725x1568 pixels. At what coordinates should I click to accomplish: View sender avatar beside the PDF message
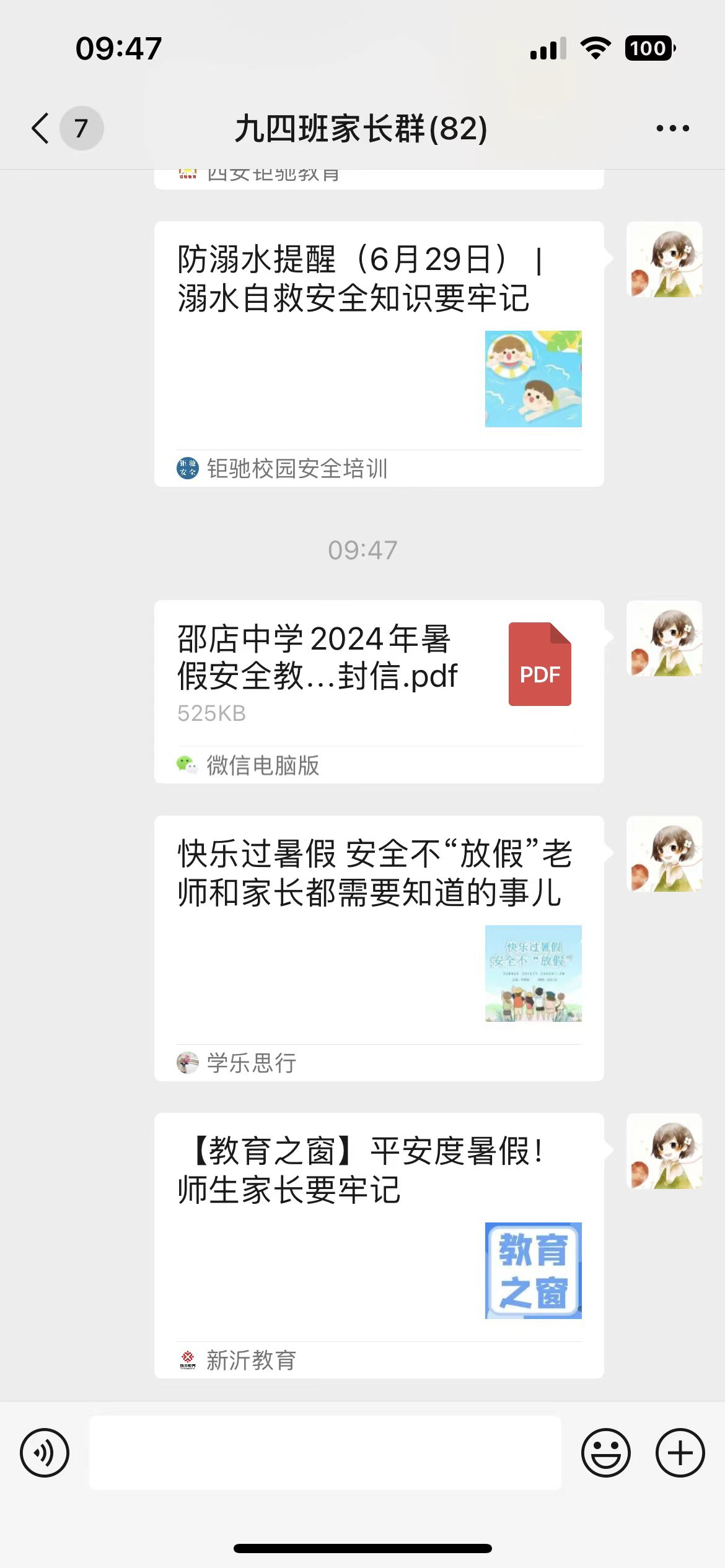664,638
